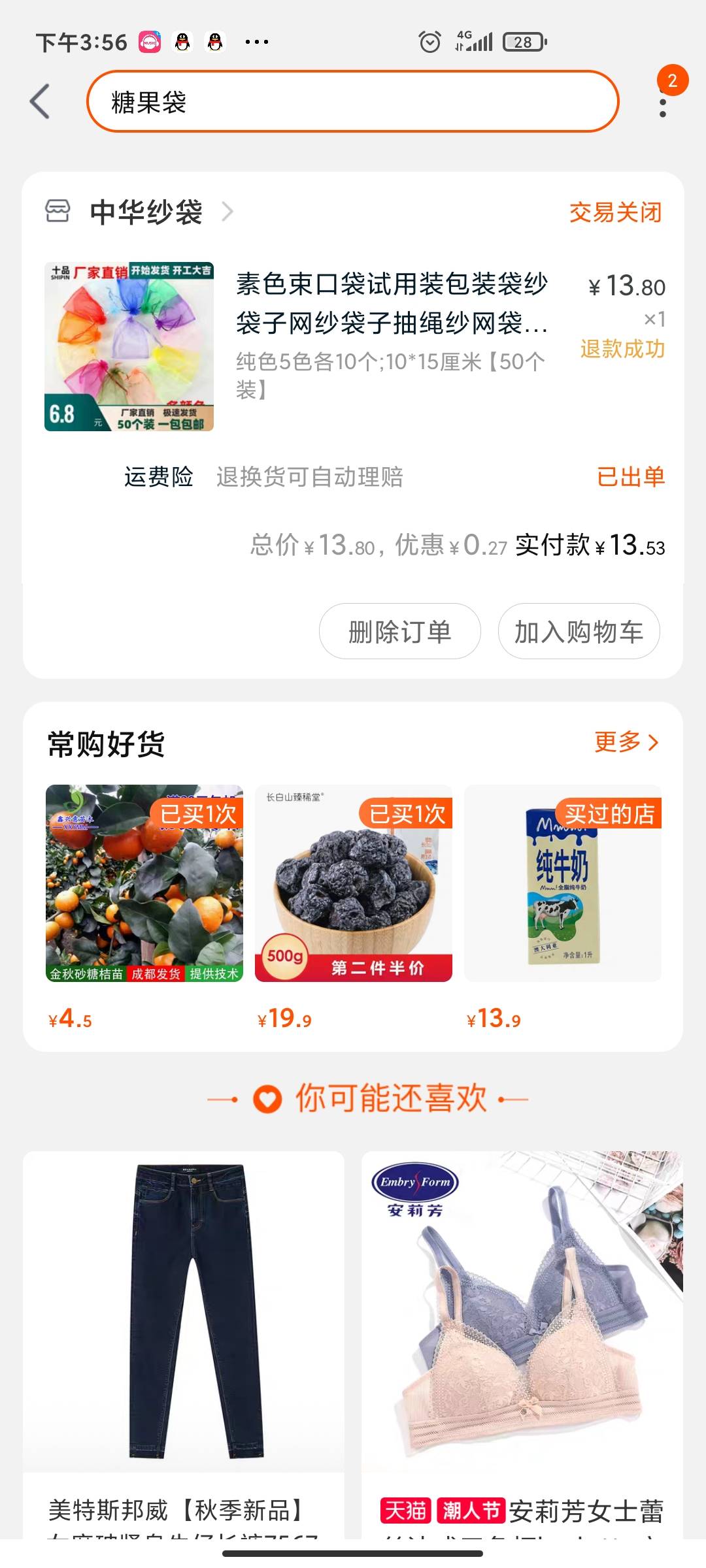Image resolution: width=706 pixels, height=1568 pixels.
Task: View 更多 frequently bought goods
Action: tap(626, 742)
